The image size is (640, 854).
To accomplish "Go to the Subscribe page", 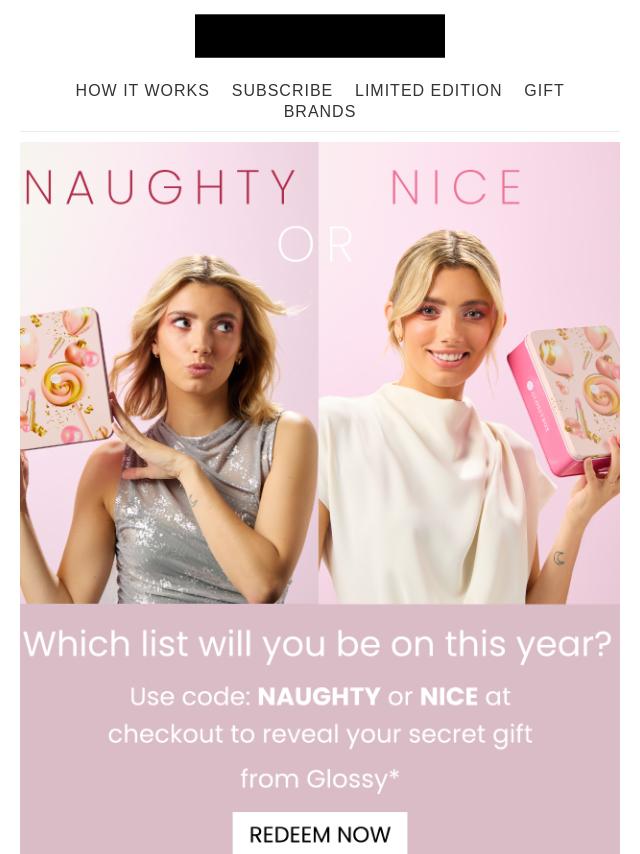I will point(282,91).
